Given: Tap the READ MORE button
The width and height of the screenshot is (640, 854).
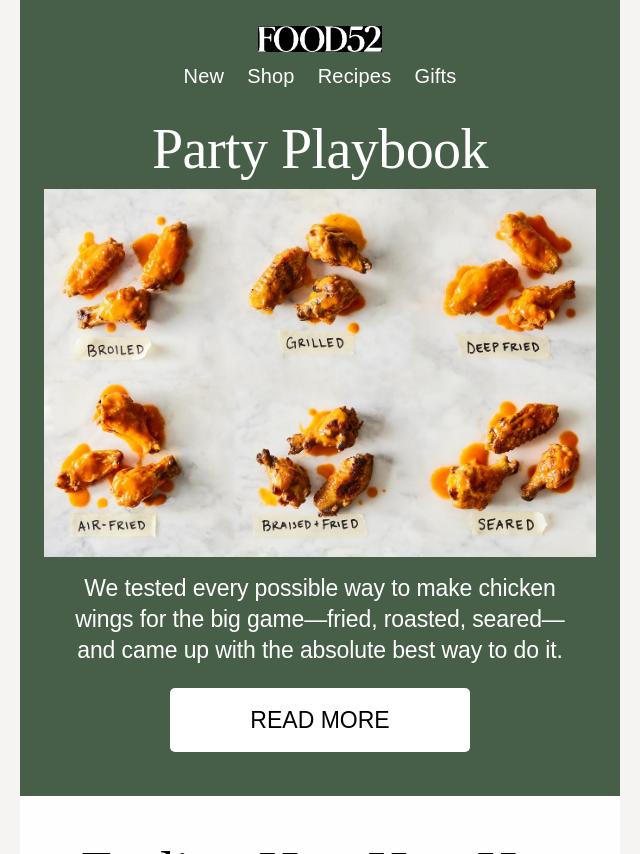Looking at the screenshot, I should (320, 720).
